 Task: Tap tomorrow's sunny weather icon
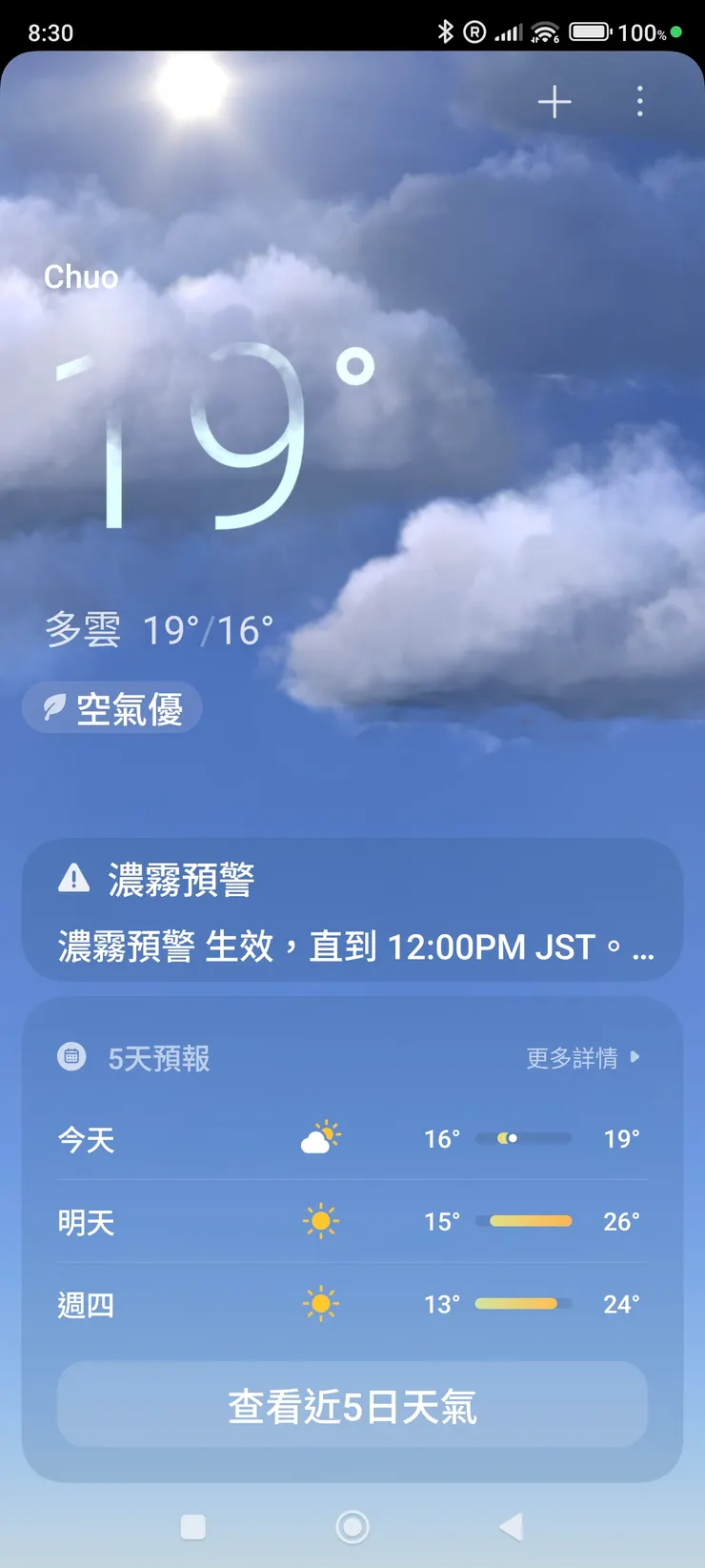[x=320, y=1220]
